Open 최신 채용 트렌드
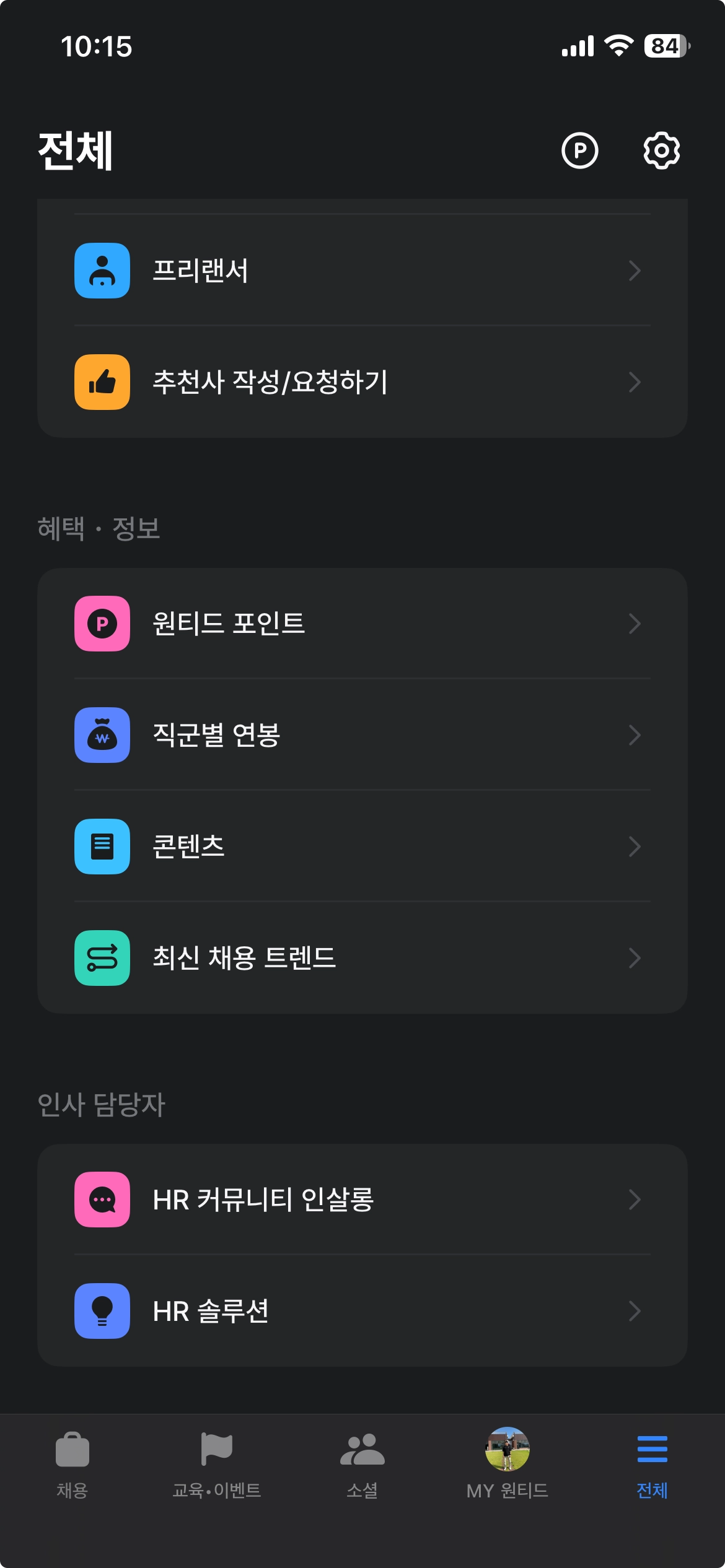725x1568 pixels. click(362, 958)
